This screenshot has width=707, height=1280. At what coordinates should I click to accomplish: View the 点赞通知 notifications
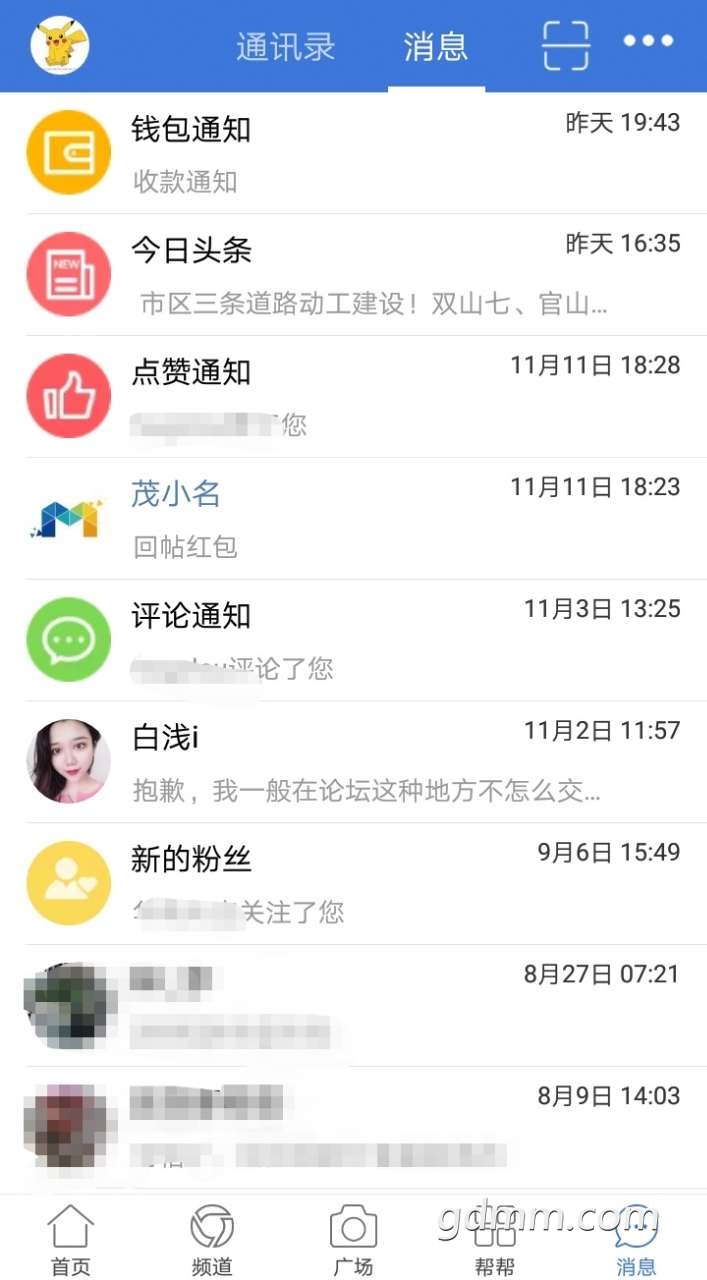click(353, 397)
